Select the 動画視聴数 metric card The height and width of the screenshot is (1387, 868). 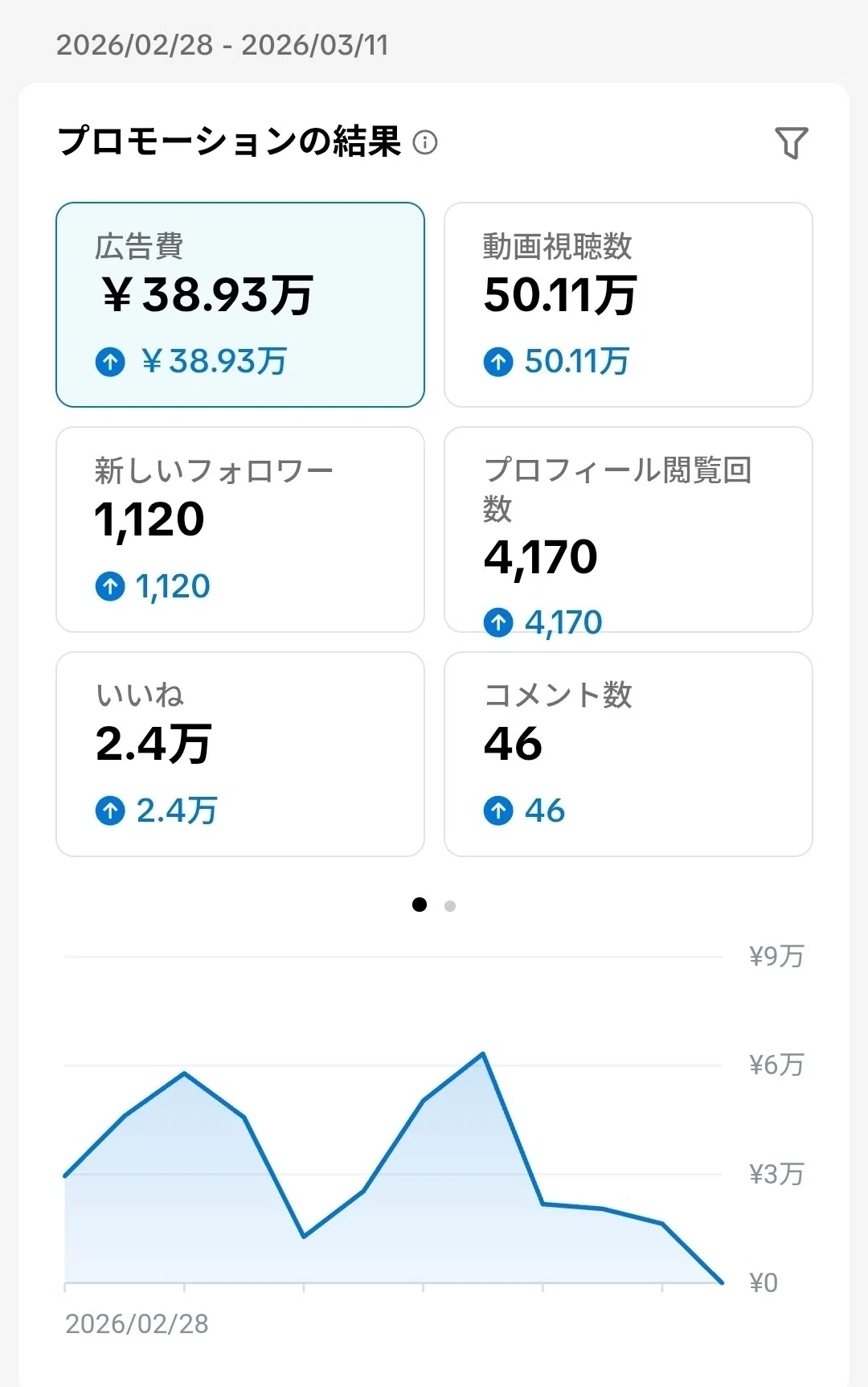click(628, 305)
